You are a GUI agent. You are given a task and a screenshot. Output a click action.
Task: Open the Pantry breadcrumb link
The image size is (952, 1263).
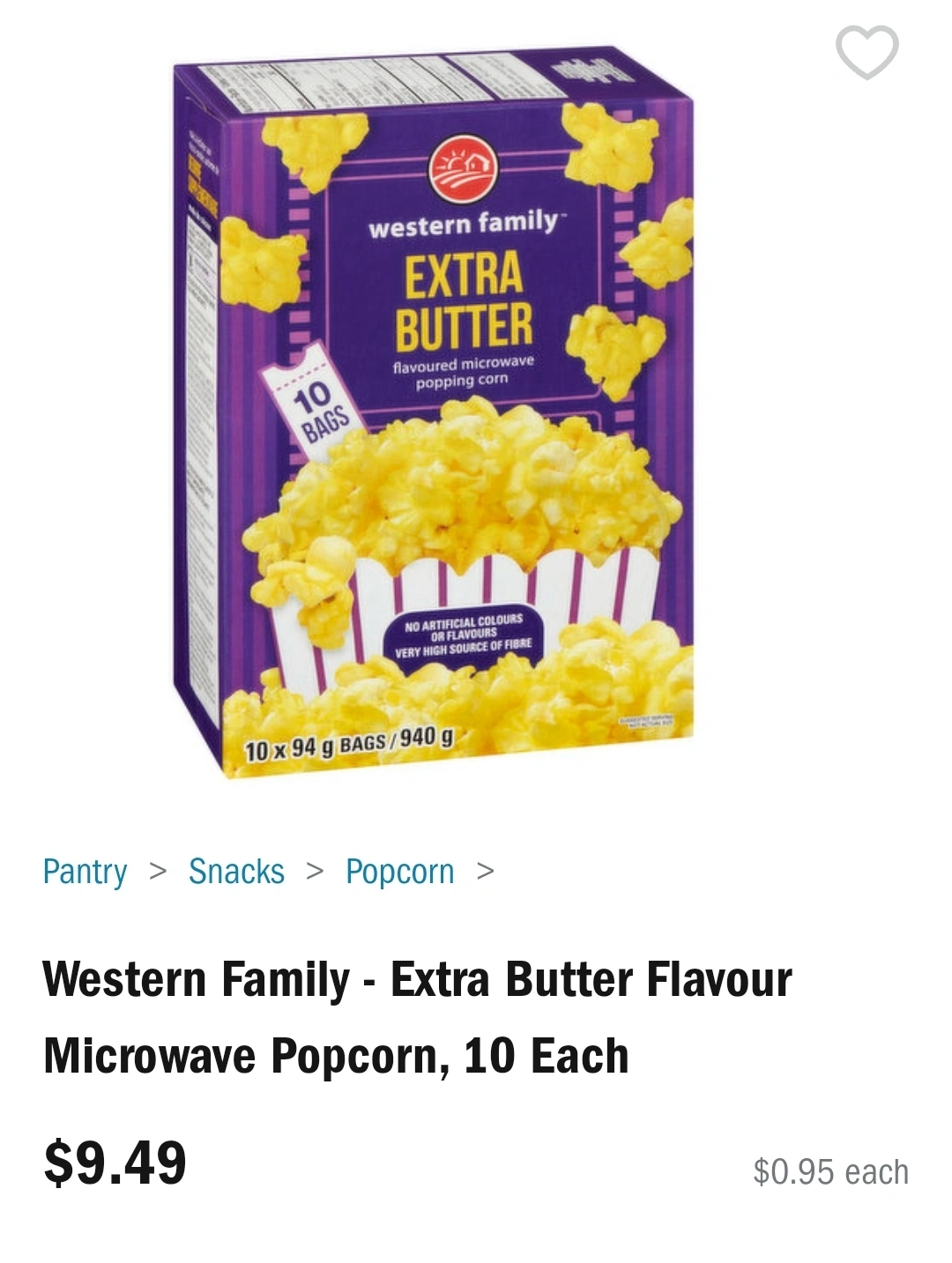pos(85,872)
